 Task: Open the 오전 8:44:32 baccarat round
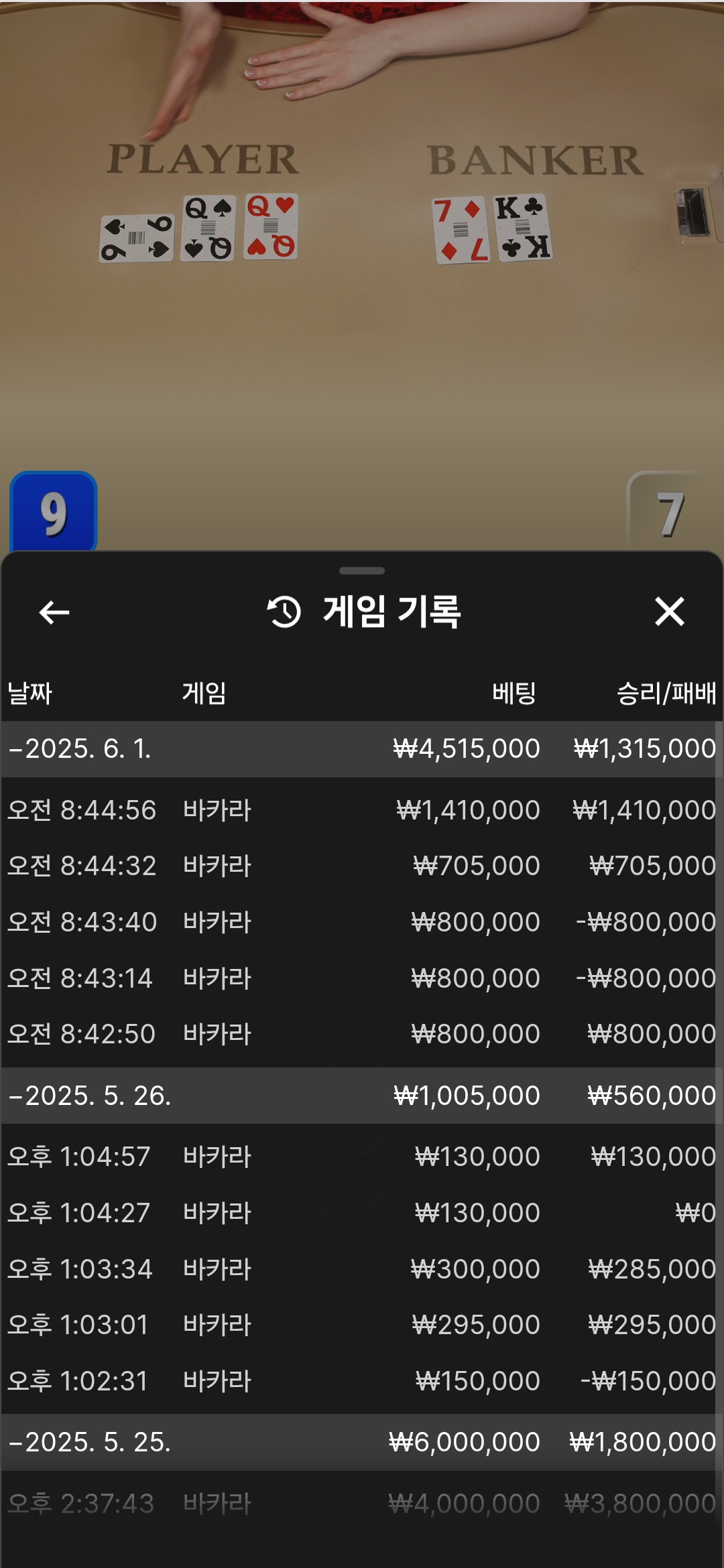tap(362, 866)
